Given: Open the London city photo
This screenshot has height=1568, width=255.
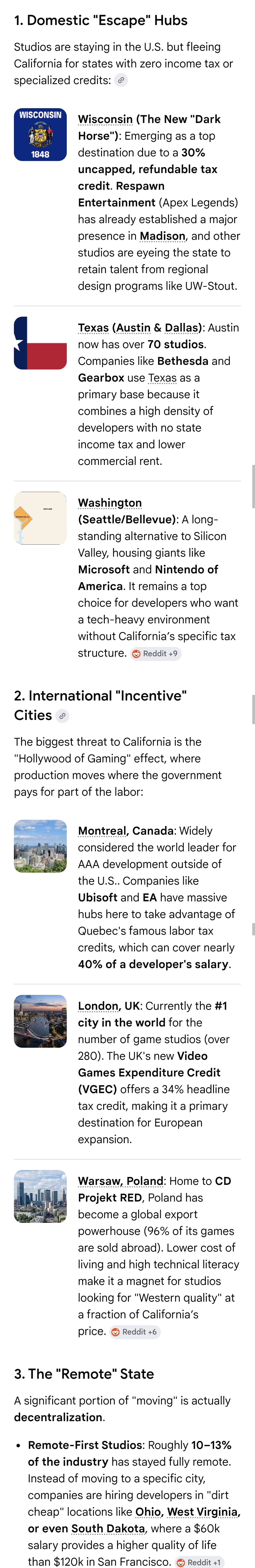Looking at the screenshot, I should click(40, 1021).
